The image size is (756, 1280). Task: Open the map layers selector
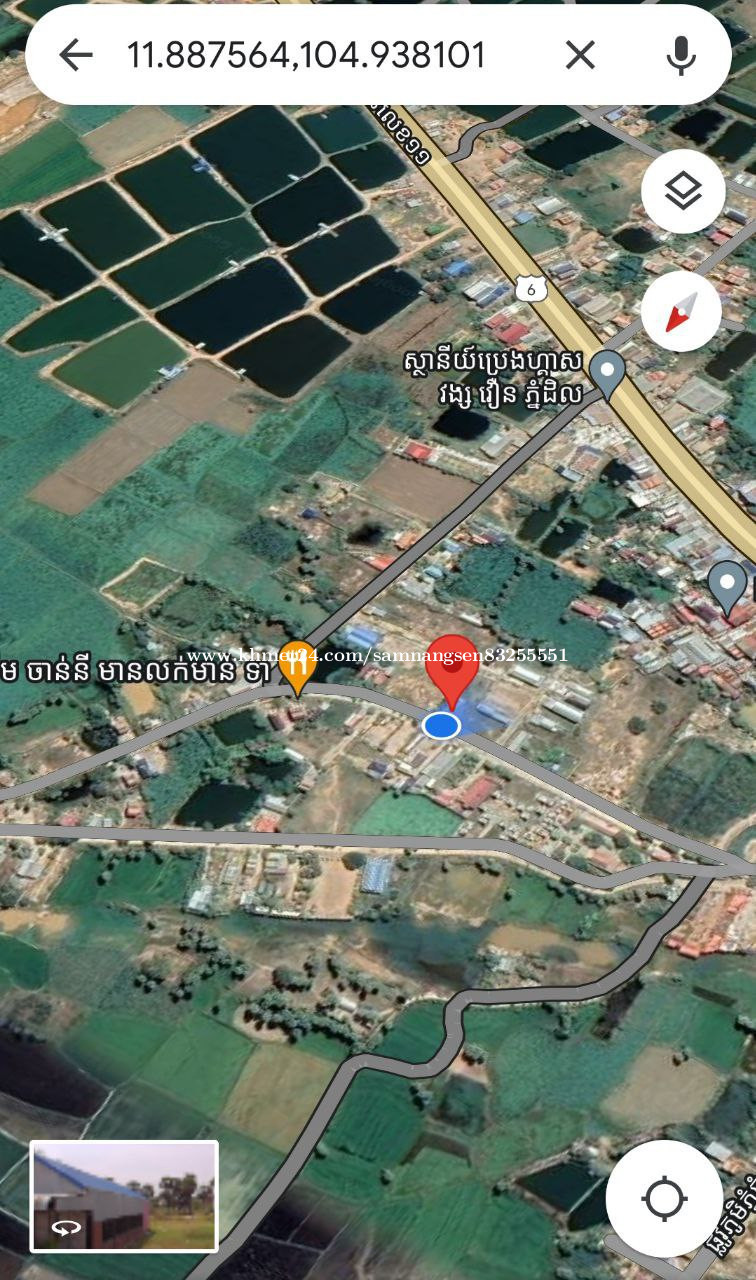click(x=683, y=191)
